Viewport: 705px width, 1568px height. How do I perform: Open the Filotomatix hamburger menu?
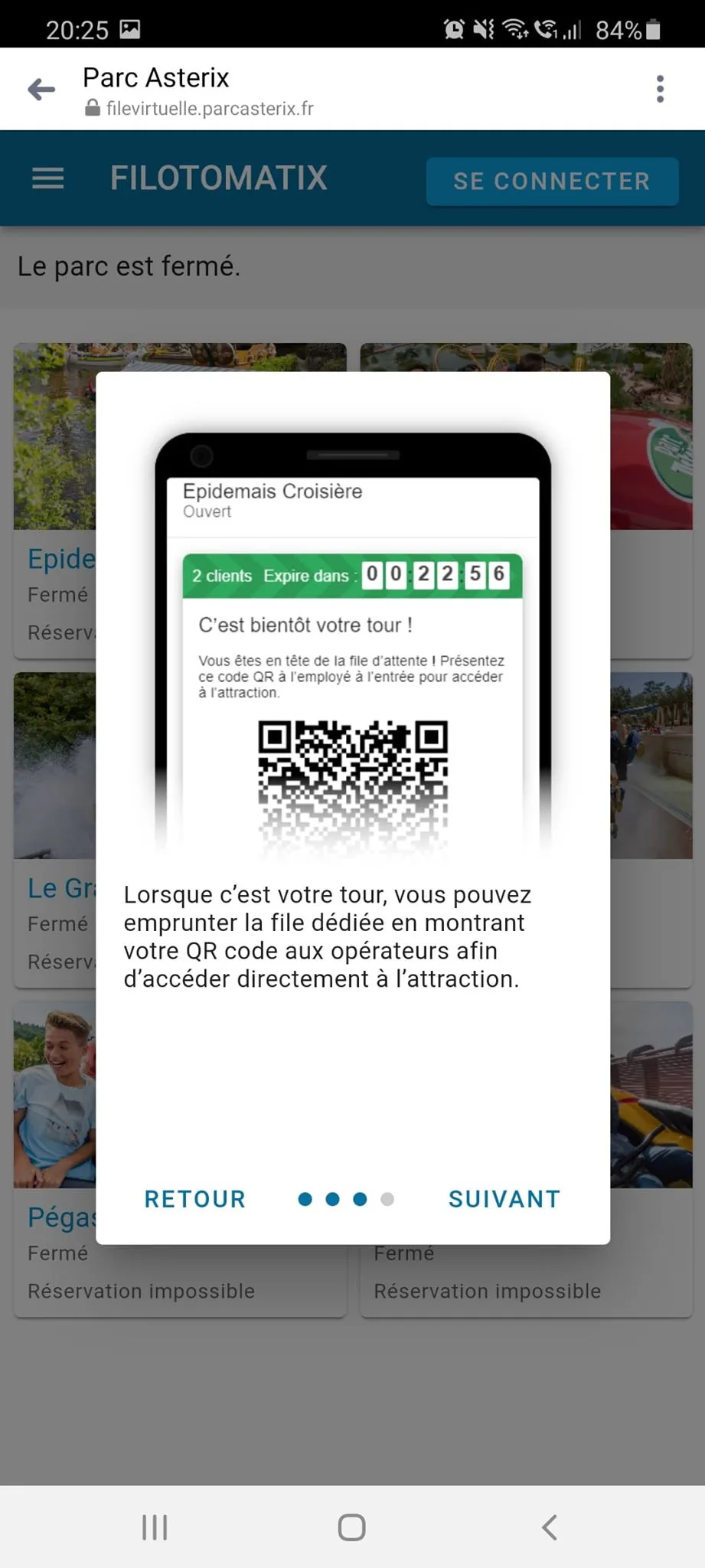[x=47, y=178]
